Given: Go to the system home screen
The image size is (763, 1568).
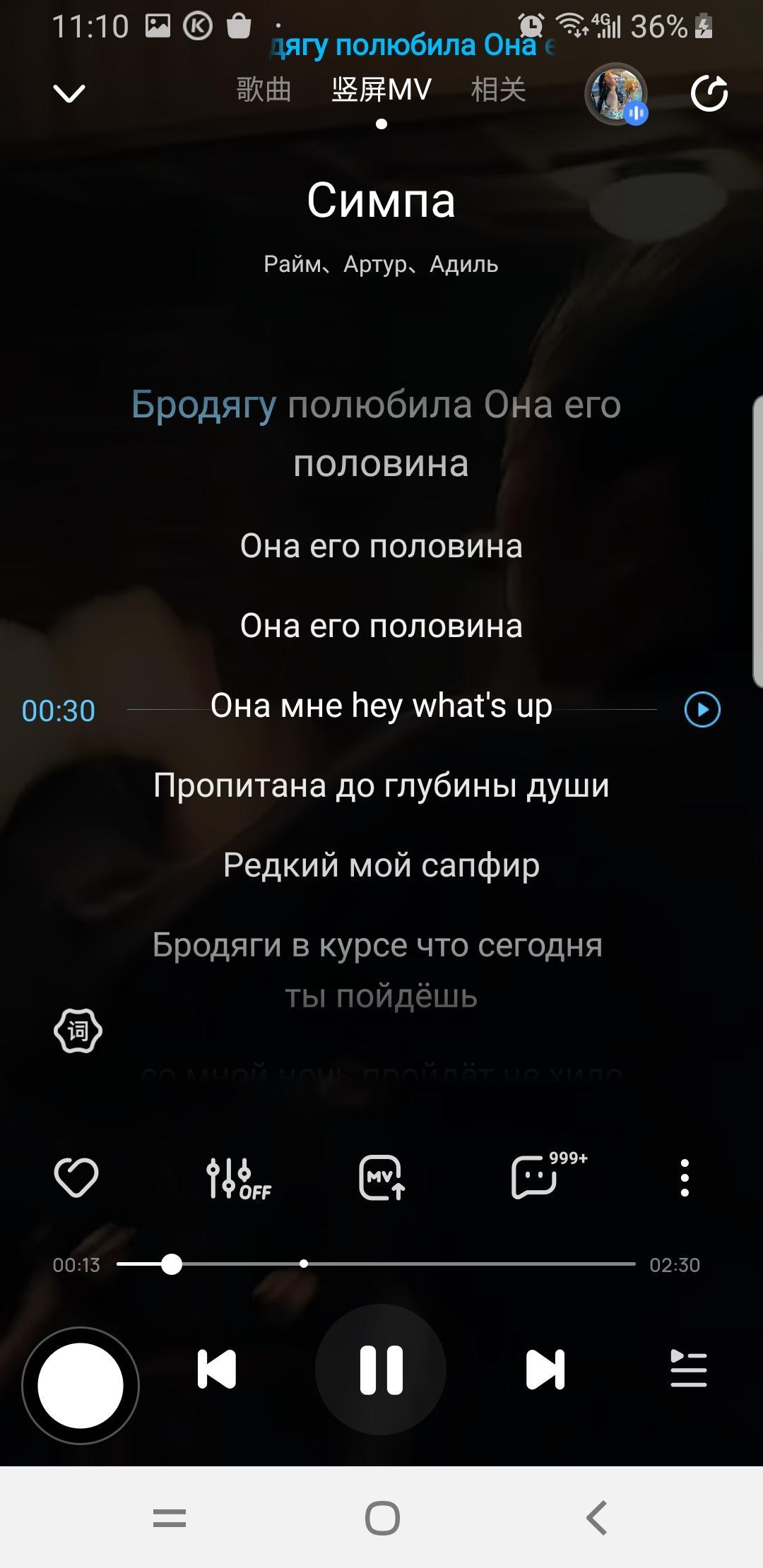Looking at the screenshot, I should pos(382,1517).
